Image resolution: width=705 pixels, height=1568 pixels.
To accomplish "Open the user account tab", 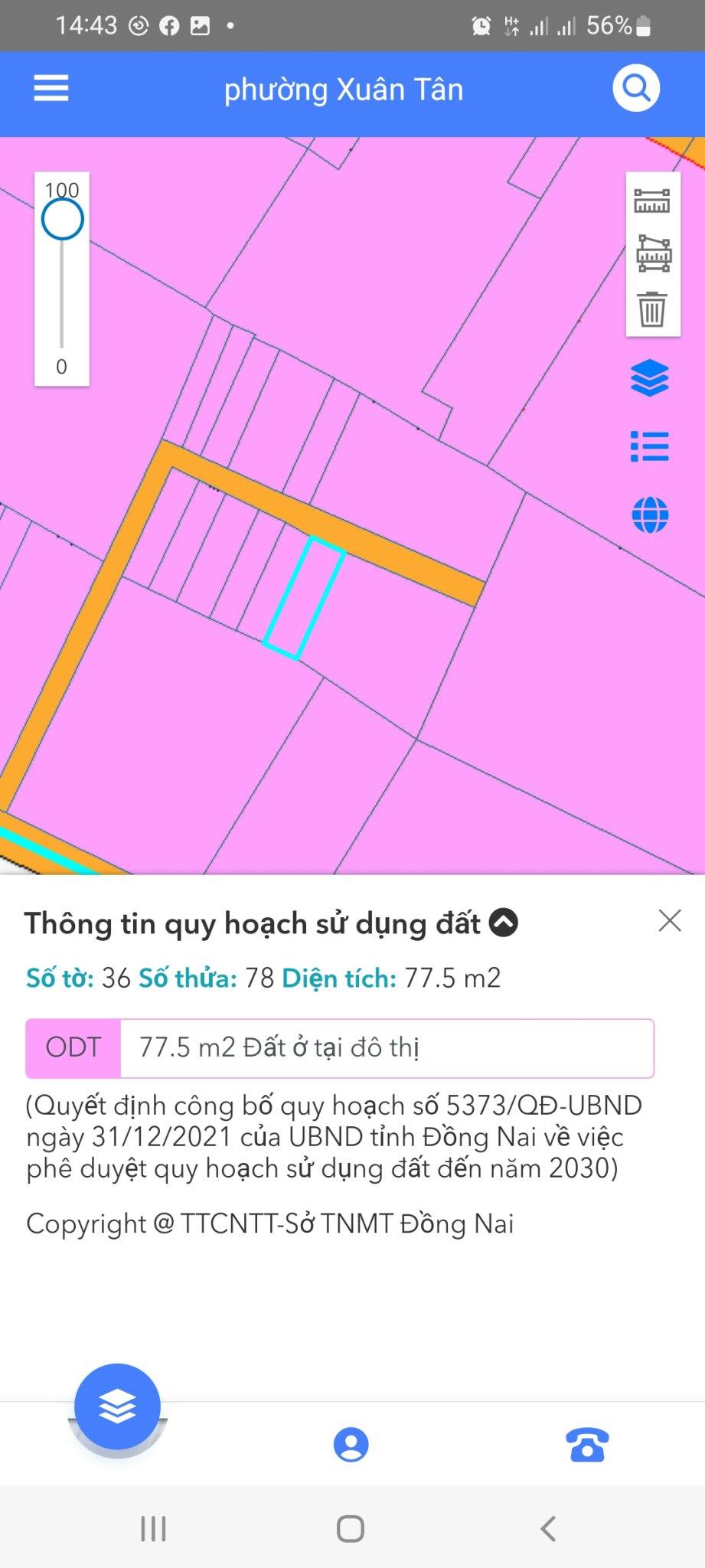I will click(351, 1445).
